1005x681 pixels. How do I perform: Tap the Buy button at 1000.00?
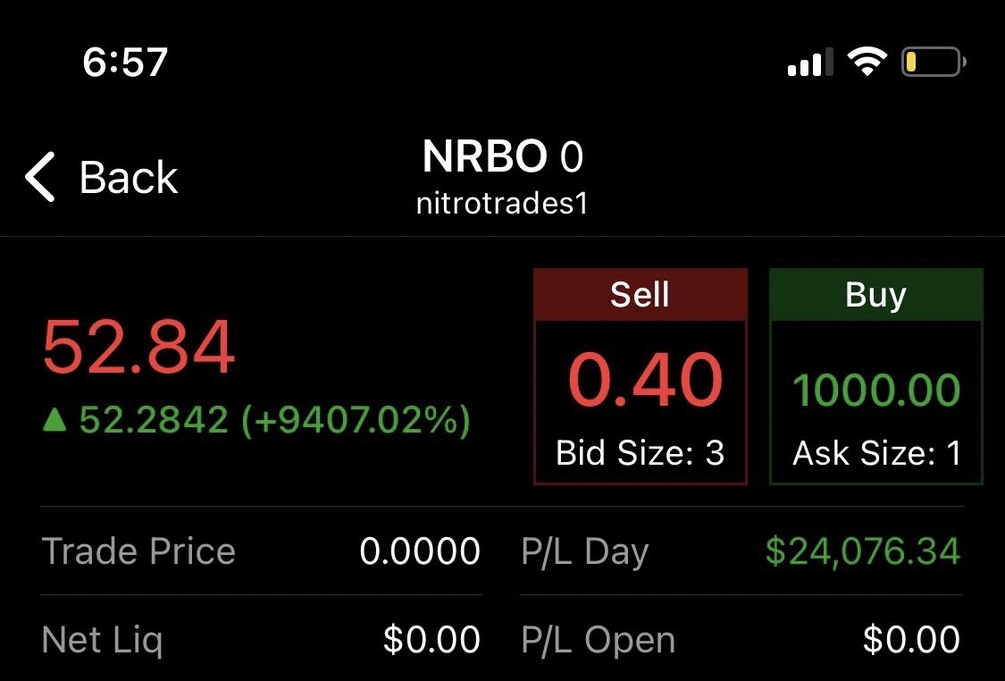tap(876, 377)
